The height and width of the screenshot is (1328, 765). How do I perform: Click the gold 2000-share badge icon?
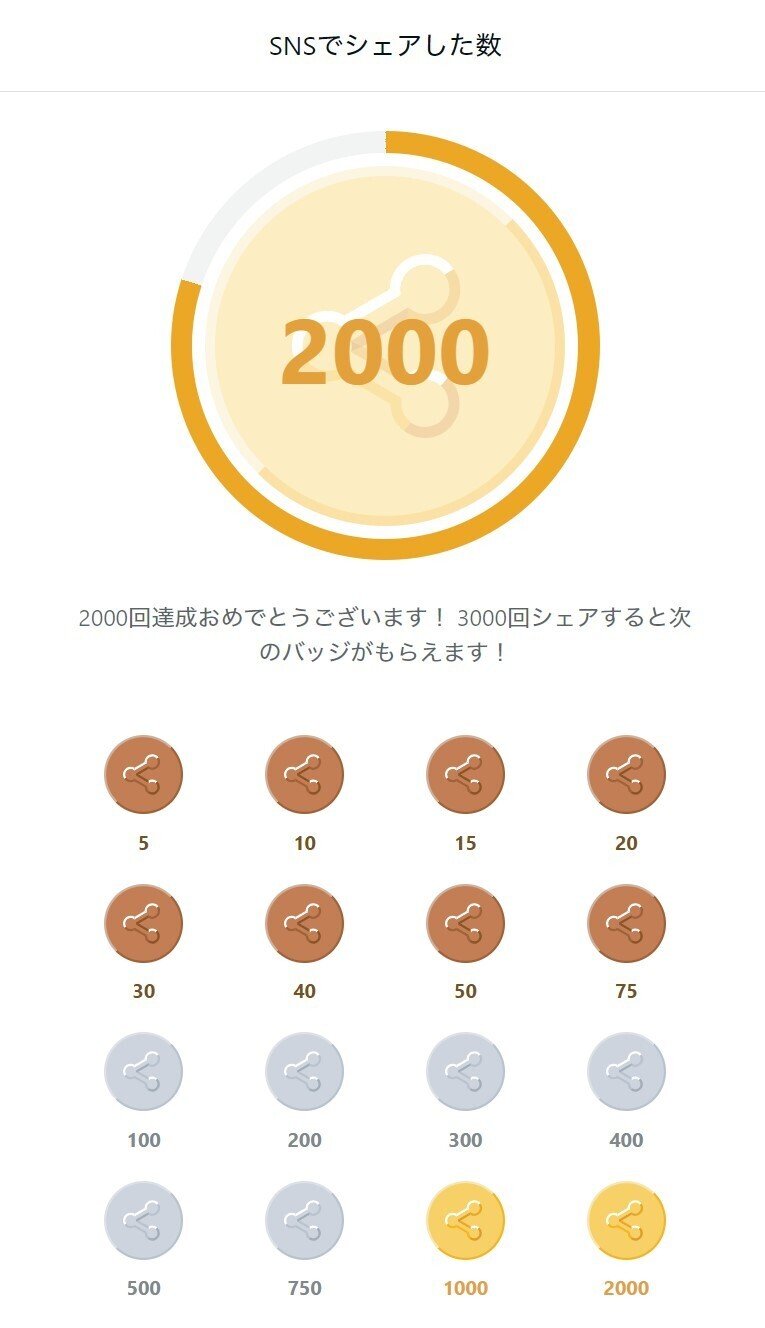pos(626,1219)
